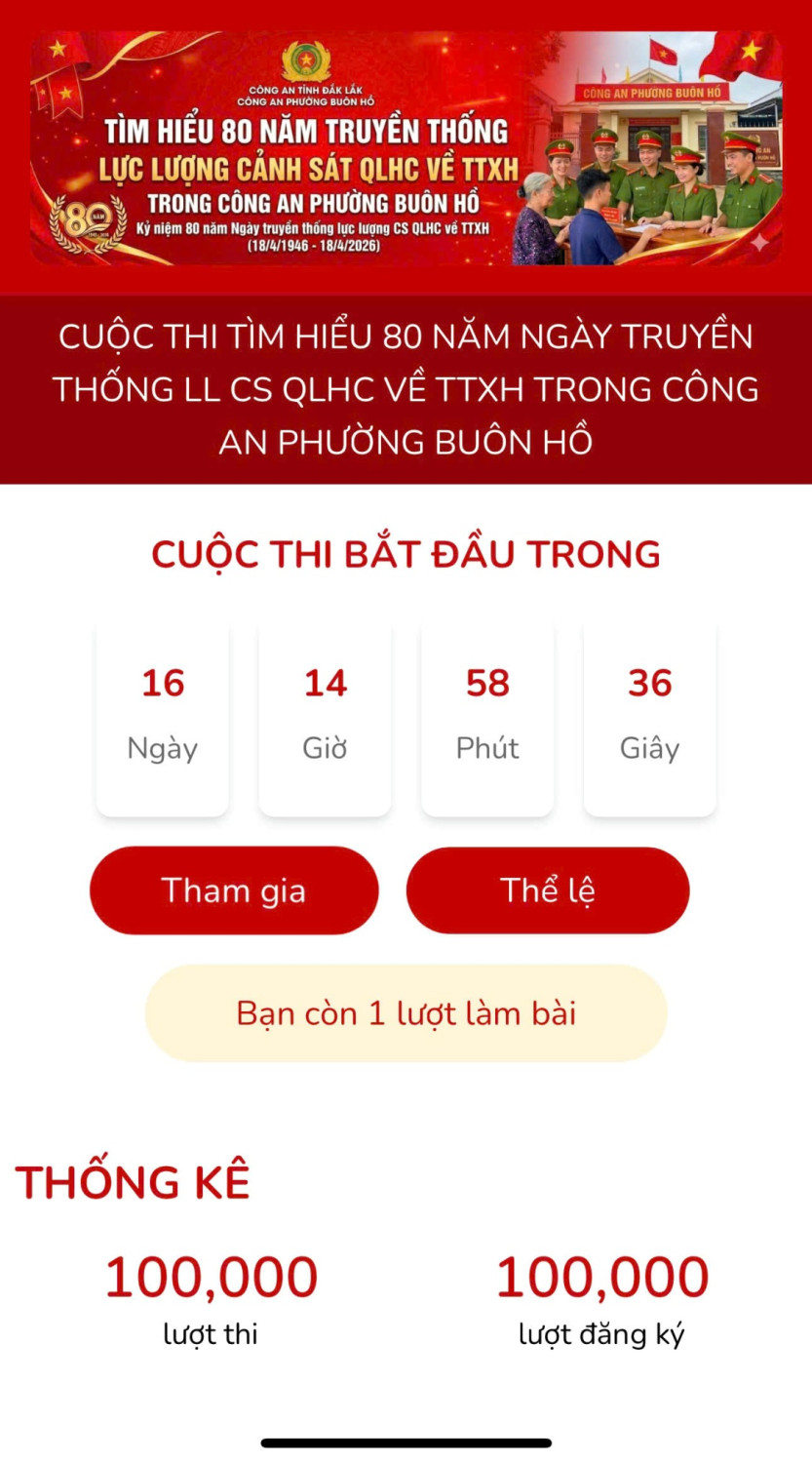Tap the Tham gia button

[234, 890]
